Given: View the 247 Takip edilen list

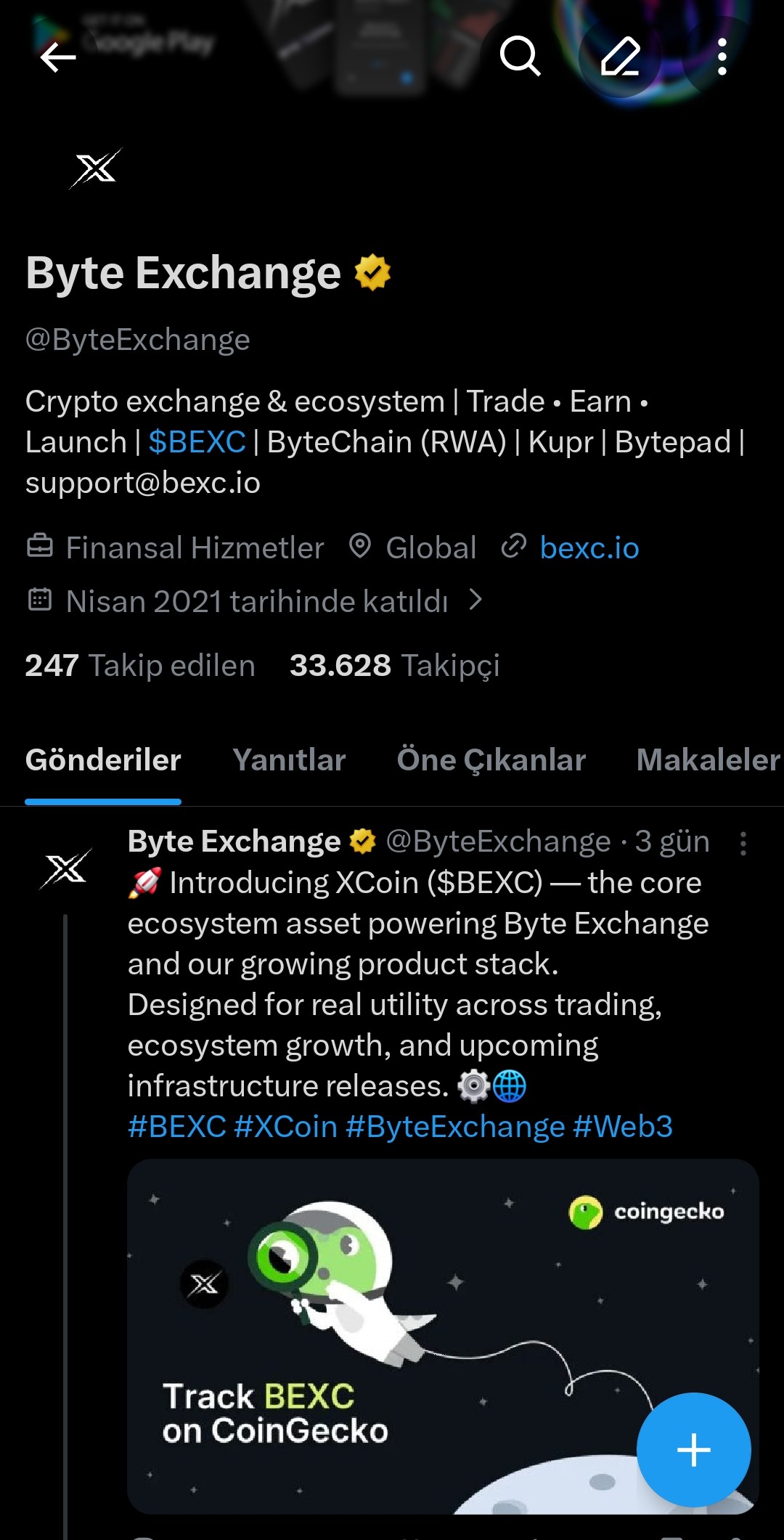Looking at the screenshot, I should coord(140,666).
